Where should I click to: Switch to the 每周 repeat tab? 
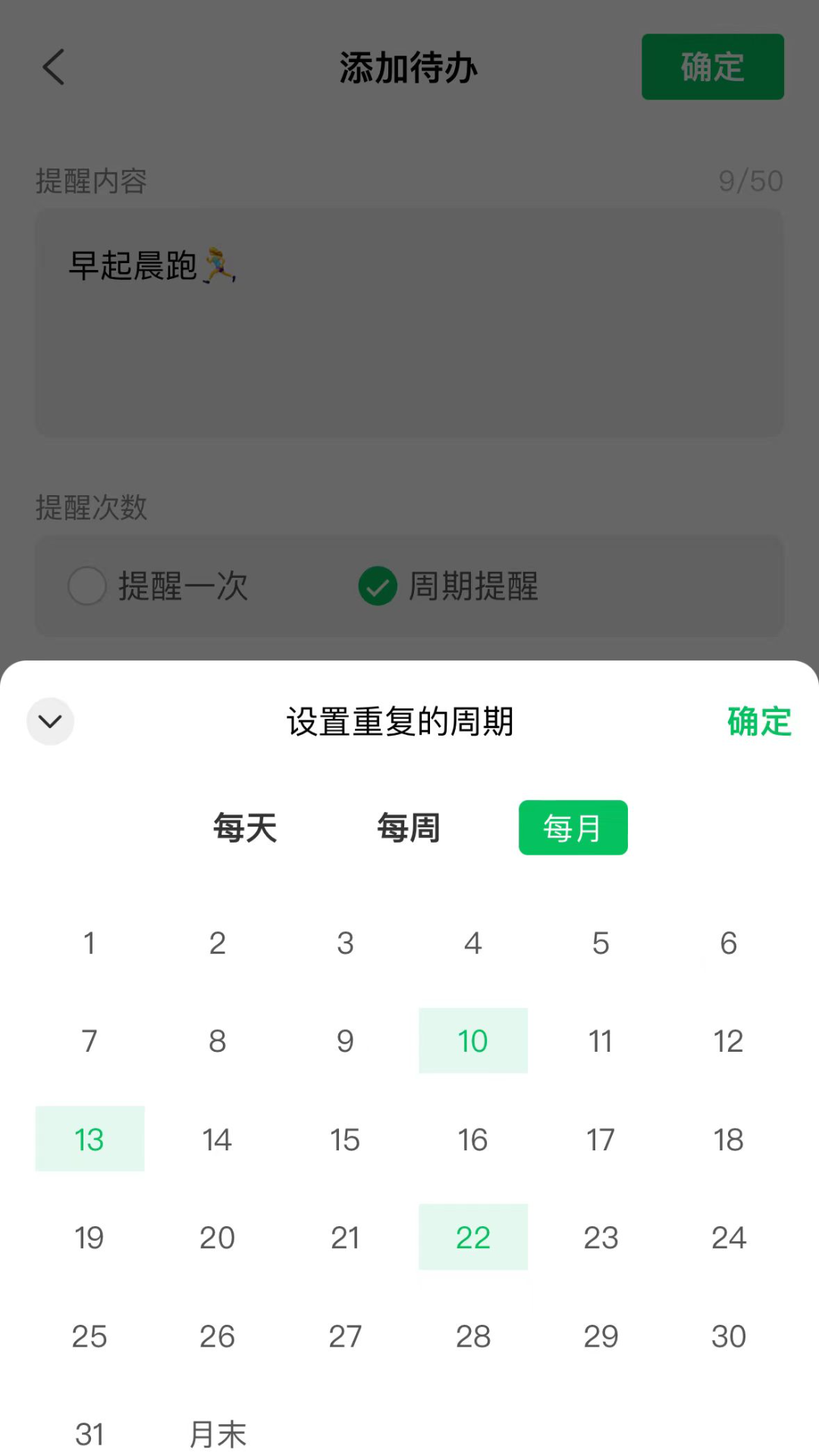pos(408,827)
